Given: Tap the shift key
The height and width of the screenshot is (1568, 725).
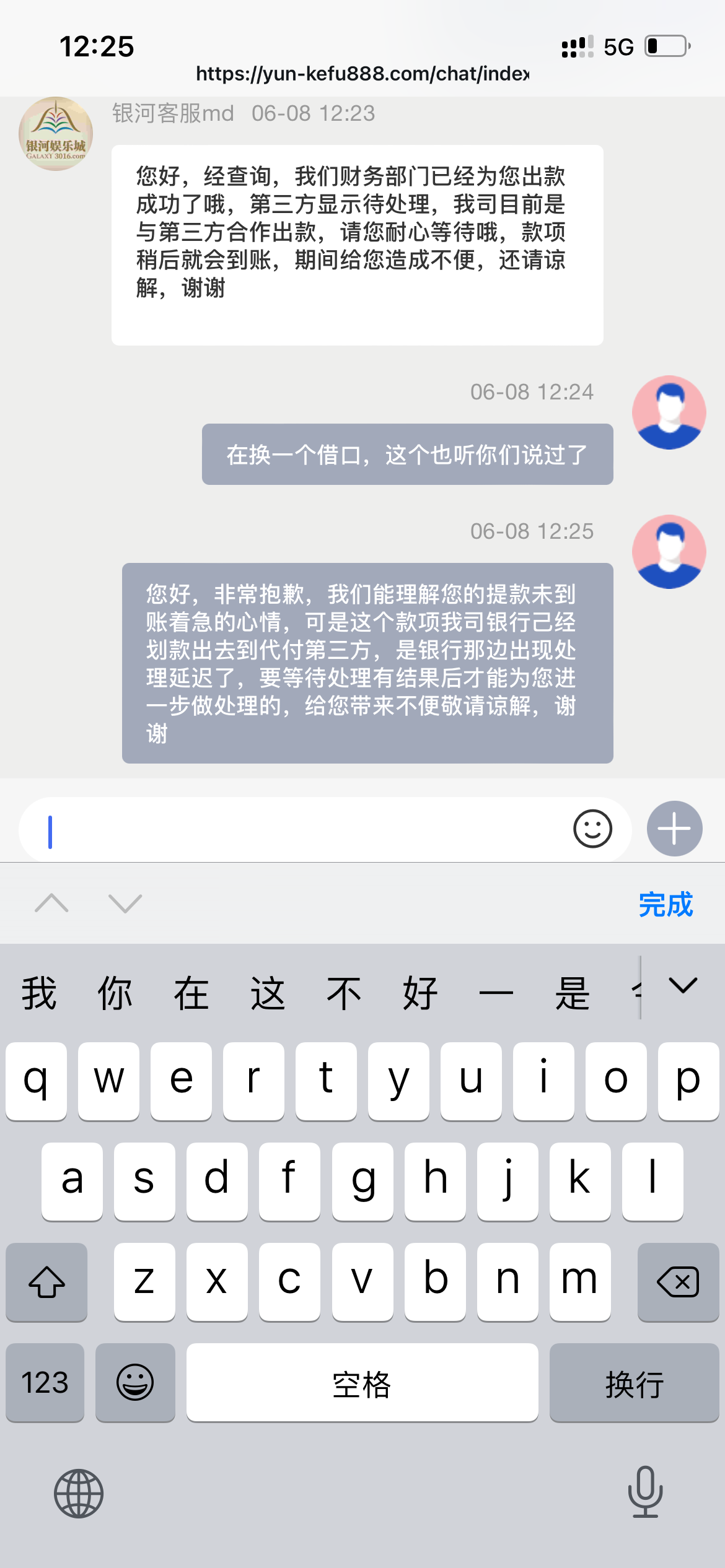Looking at the screenshot, I should click(x=46, y=1281).
